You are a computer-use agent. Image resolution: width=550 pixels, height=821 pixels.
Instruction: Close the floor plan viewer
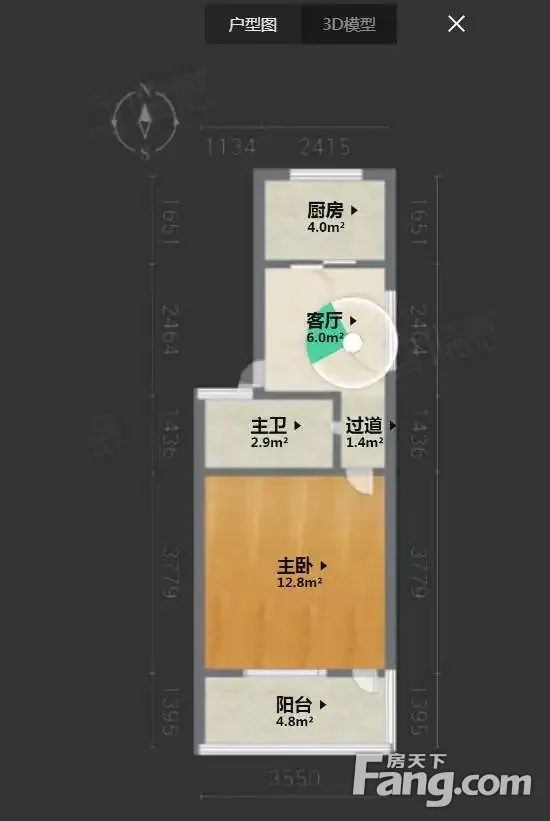(x=456, y=24)
